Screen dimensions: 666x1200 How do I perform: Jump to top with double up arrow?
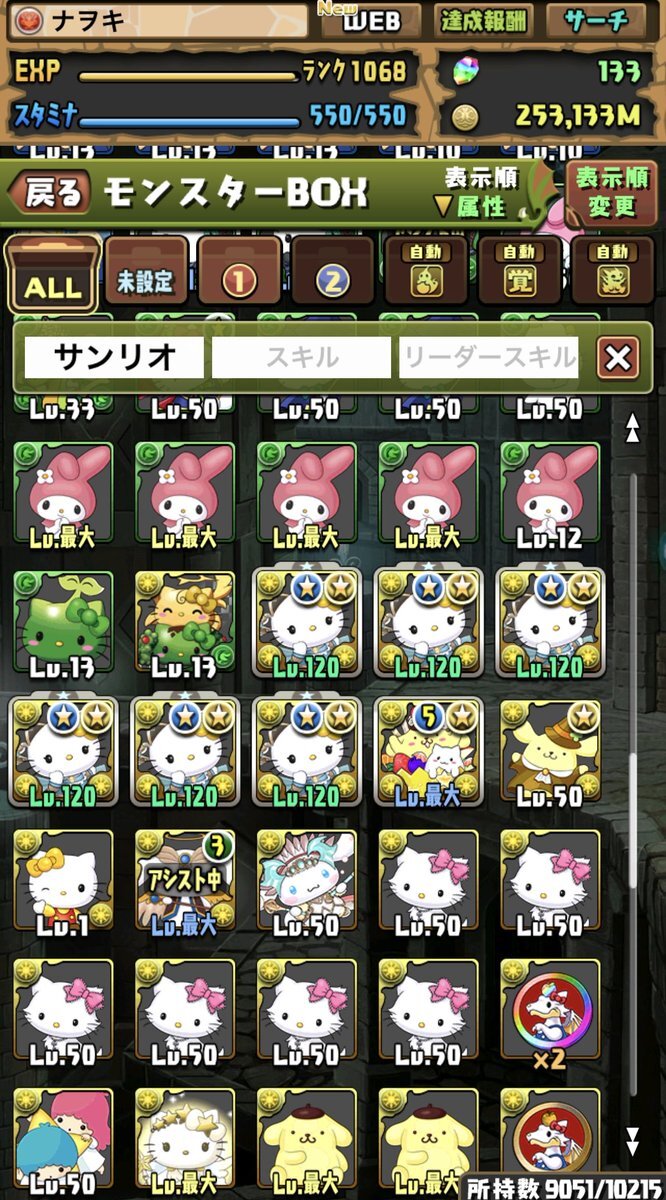(632, 429)
